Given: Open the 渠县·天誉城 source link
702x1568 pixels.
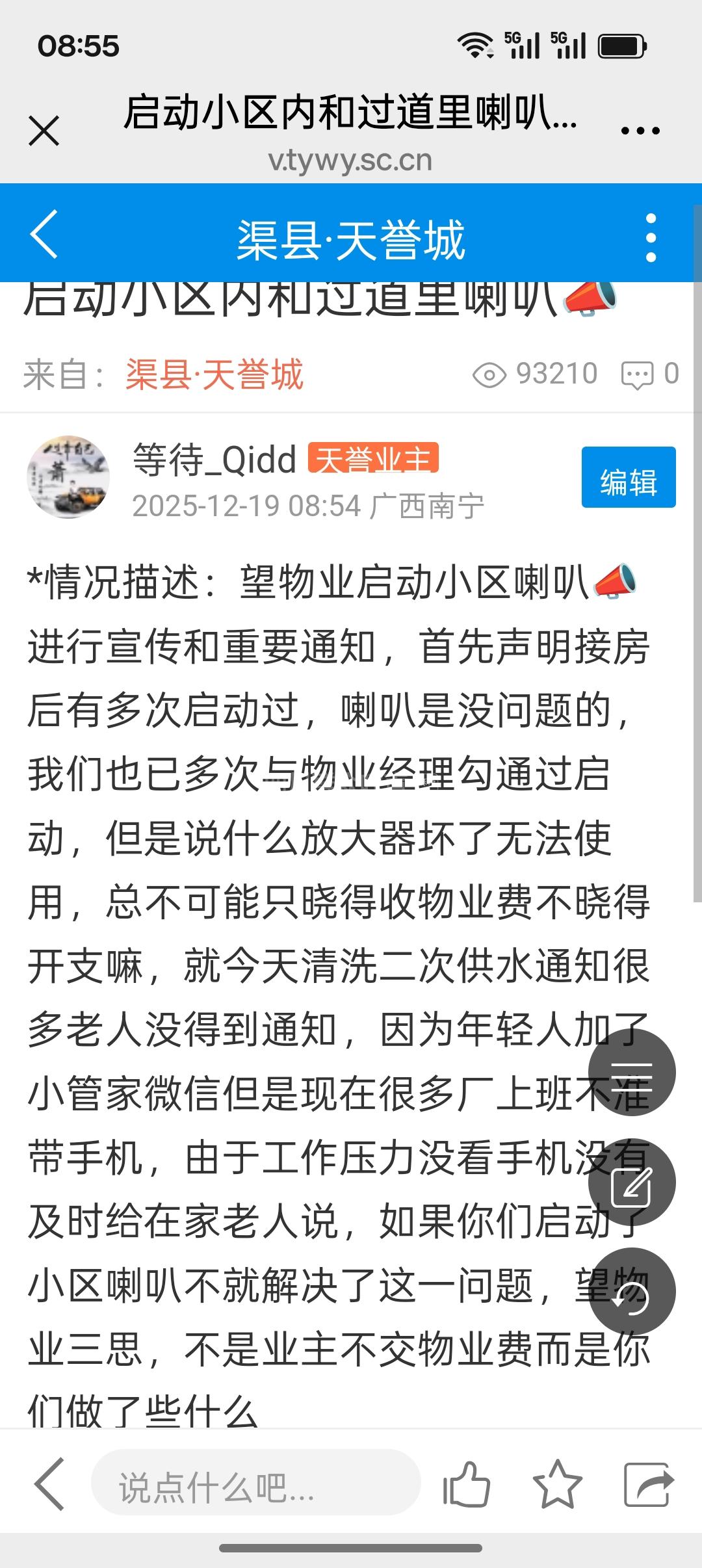Looking at the screenshot, I should click(x=214, y=374).
